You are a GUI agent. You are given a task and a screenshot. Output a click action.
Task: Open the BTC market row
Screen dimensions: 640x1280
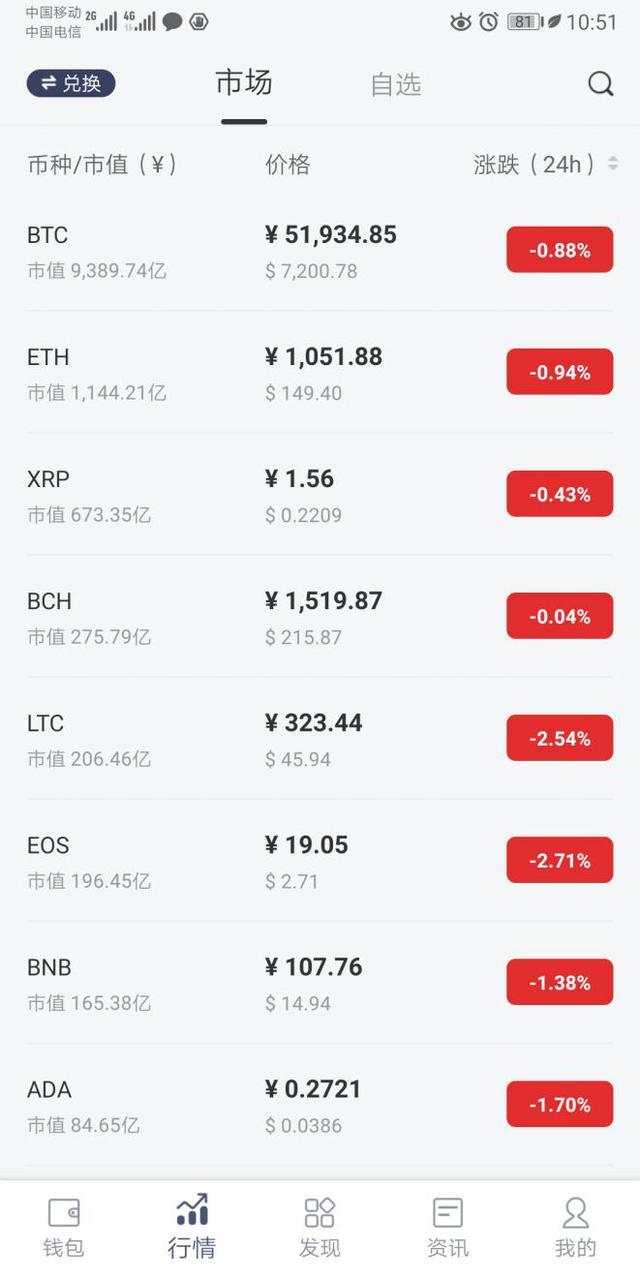pos(320,250)
